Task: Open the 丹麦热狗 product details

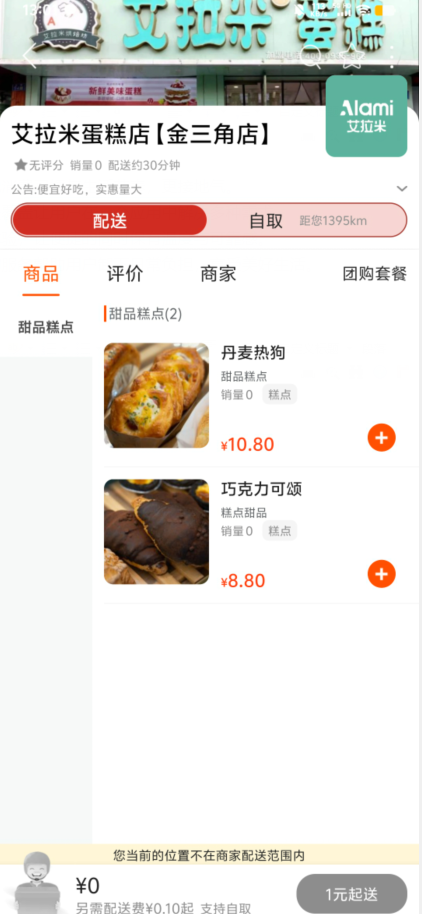Action: coord(253,353)
